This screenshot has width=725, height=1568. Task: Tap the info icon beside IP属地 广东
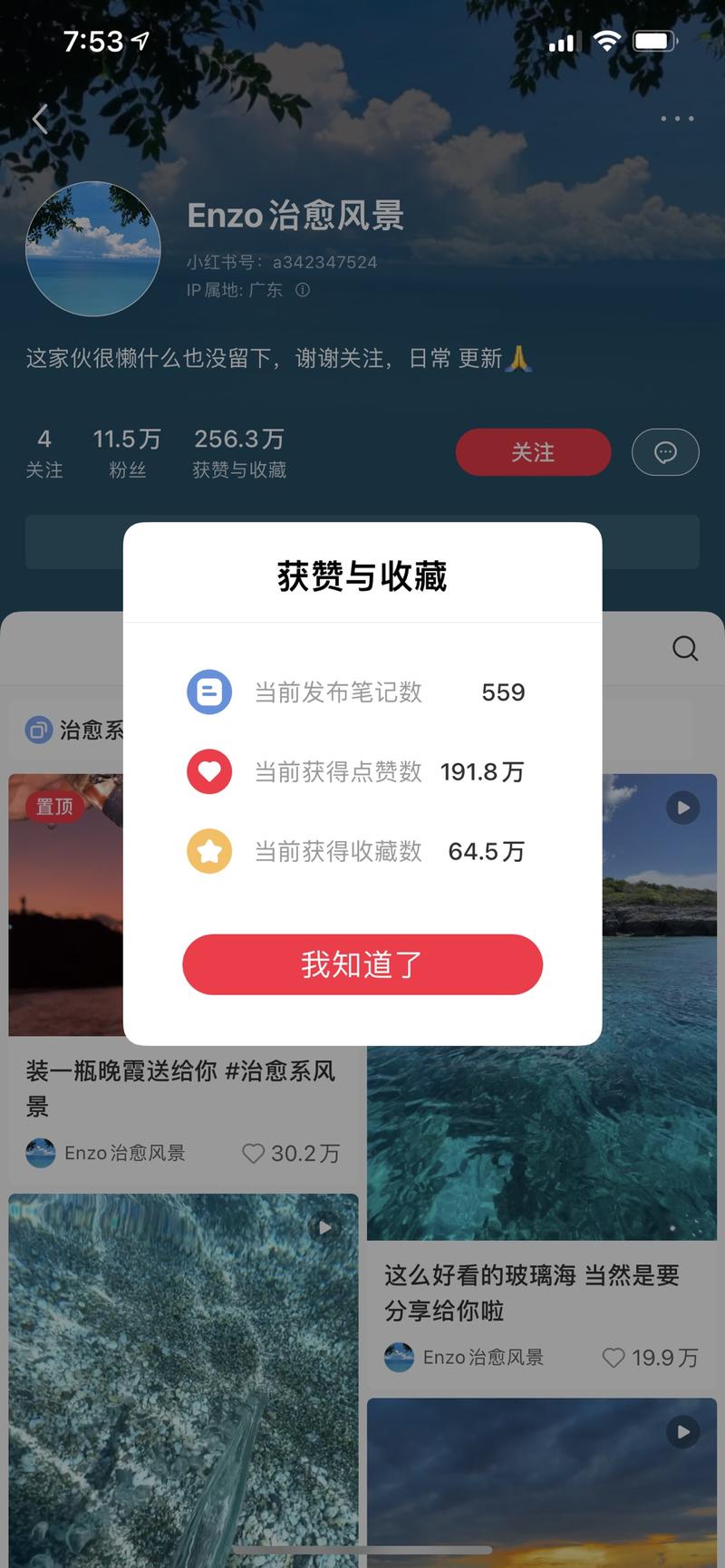point(303,290)
